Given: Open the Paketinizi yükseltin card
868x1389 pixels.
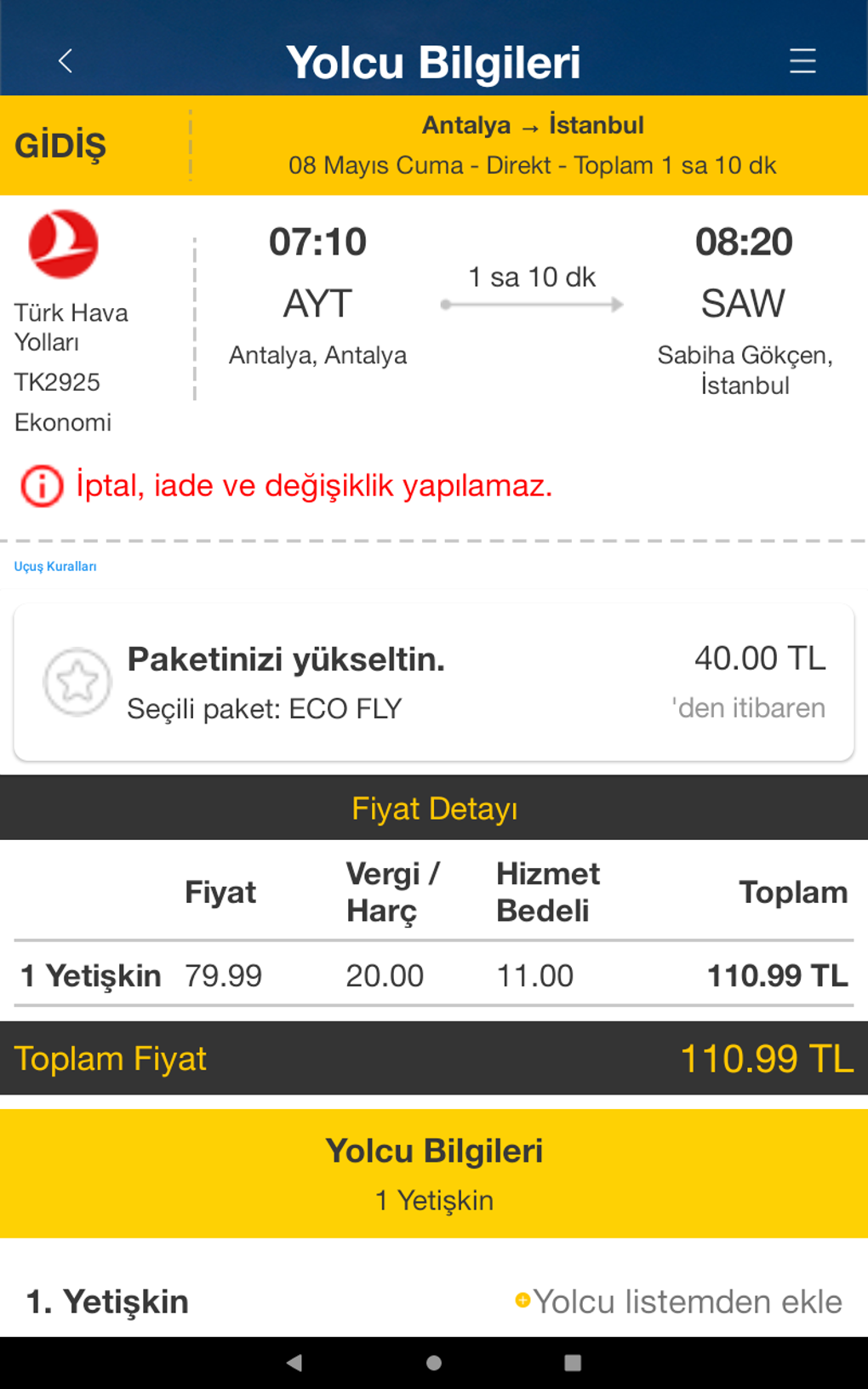Looking at the screenshot, I should (434, 683).
